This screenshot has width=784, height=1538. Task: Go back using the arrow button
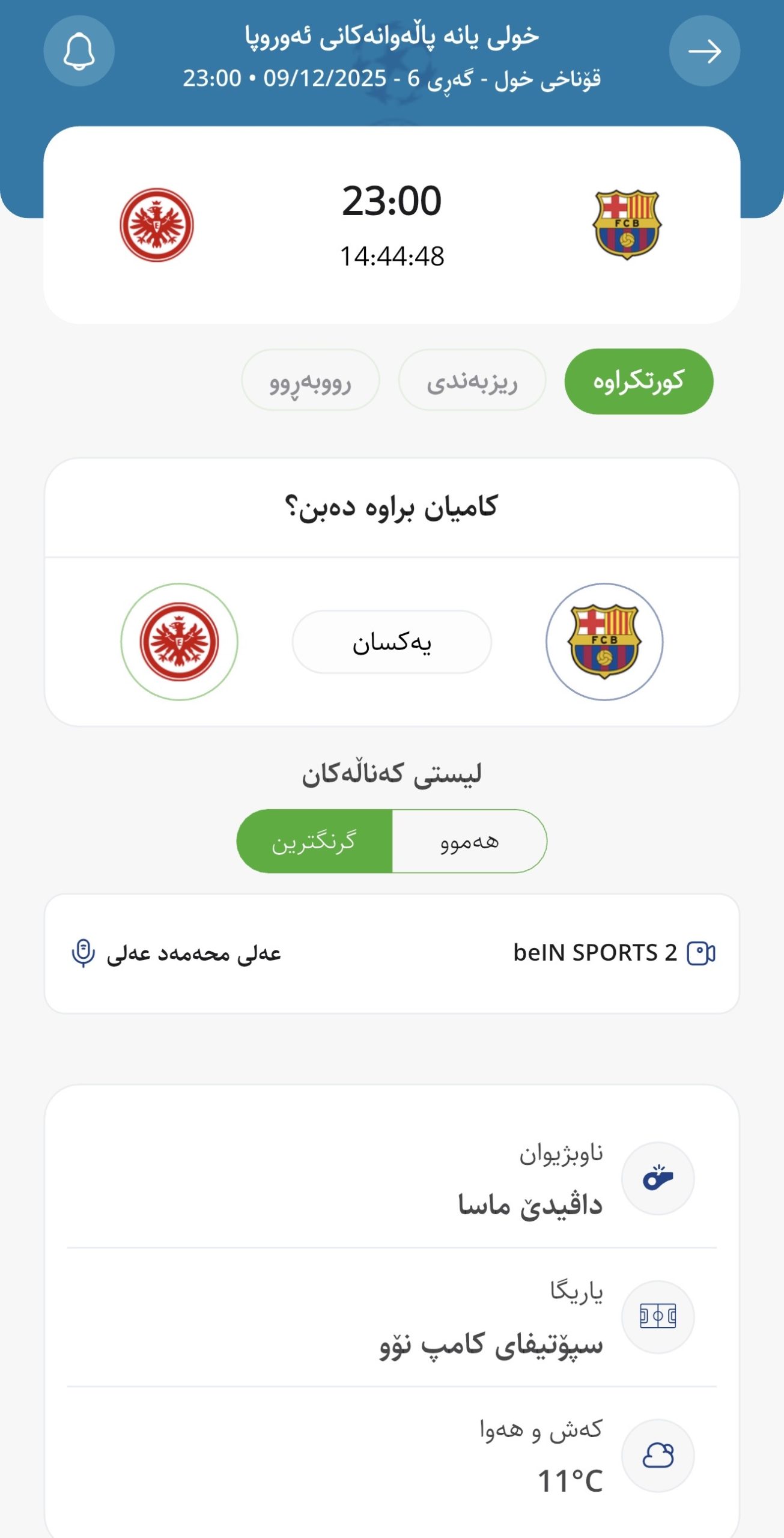(x=704, y=51)
